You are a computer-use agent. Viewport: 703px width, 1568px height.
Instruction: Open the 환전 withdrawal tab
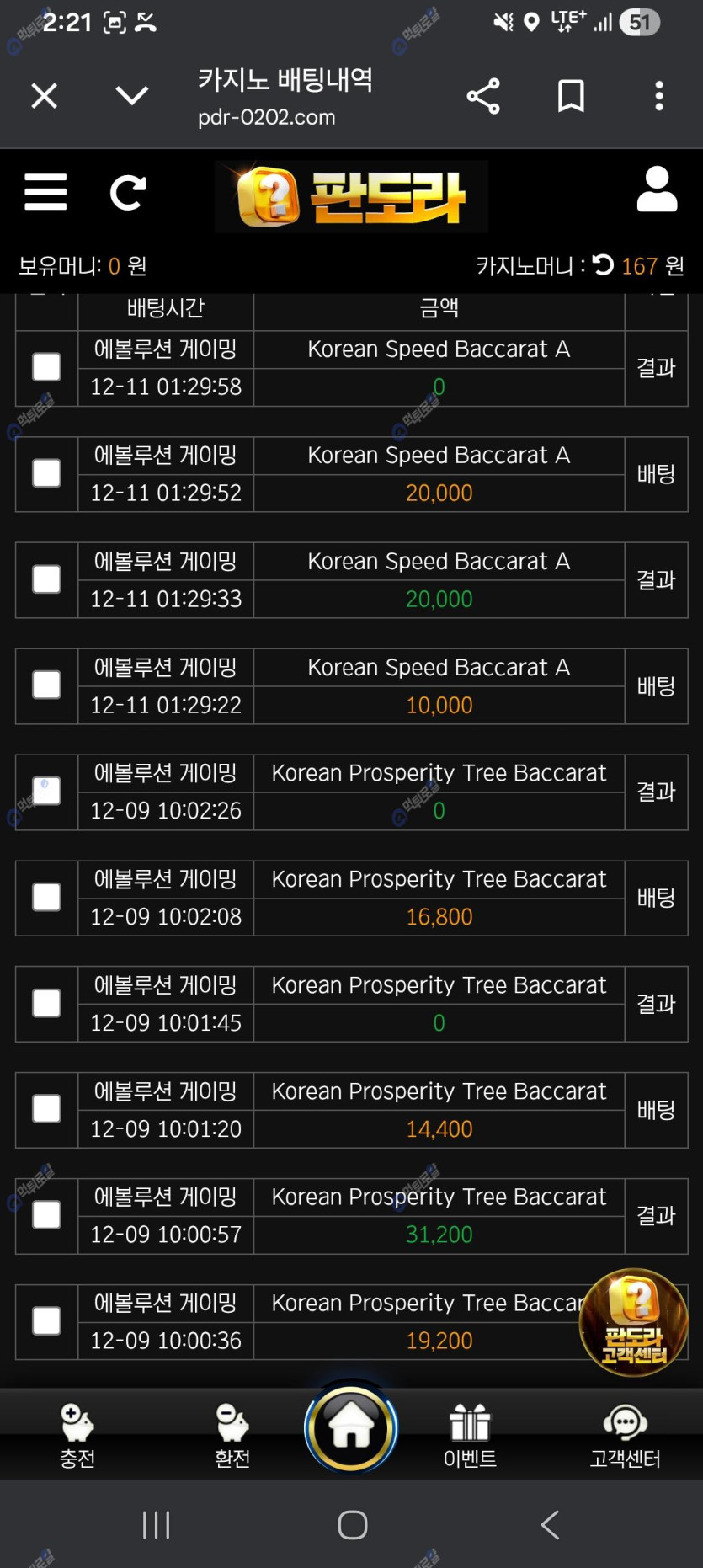click(232, 1436)
